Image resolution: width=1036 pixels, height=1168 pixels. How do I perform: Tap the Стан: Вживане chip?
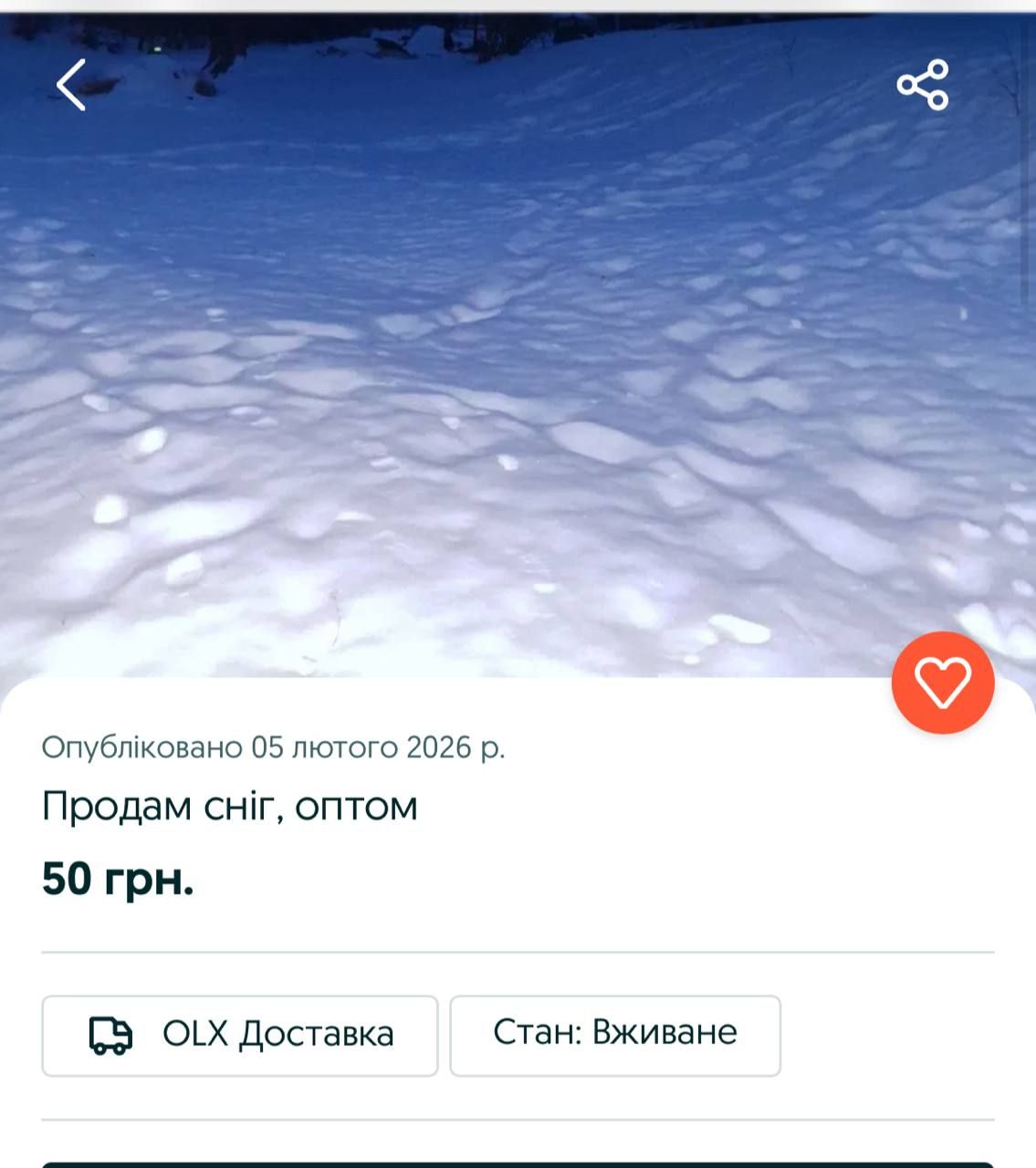pos(614,1036)
